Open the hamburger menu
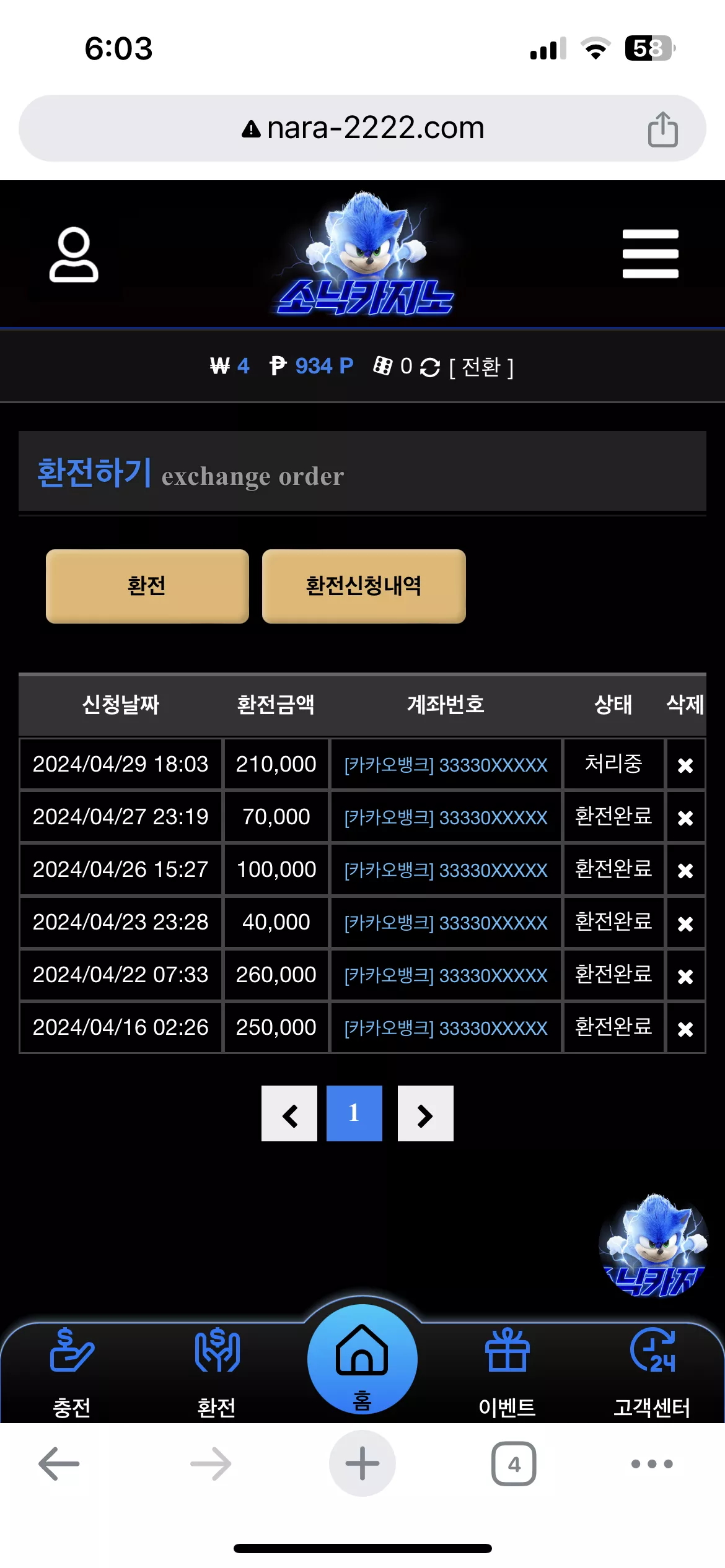 point(650,254)
